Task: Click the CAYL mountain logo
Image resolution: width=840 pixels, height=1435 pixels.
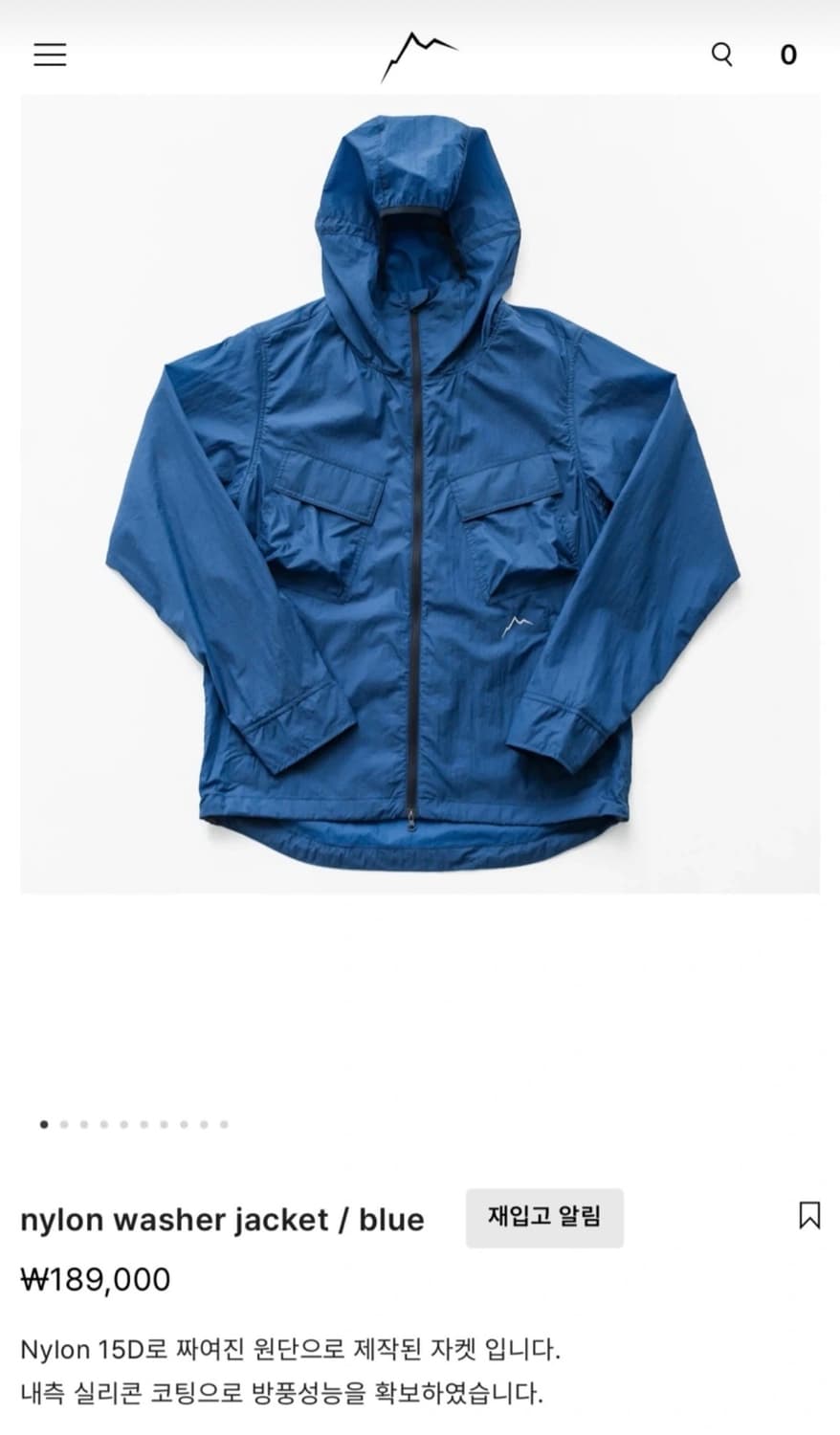Action: [418, 55]
